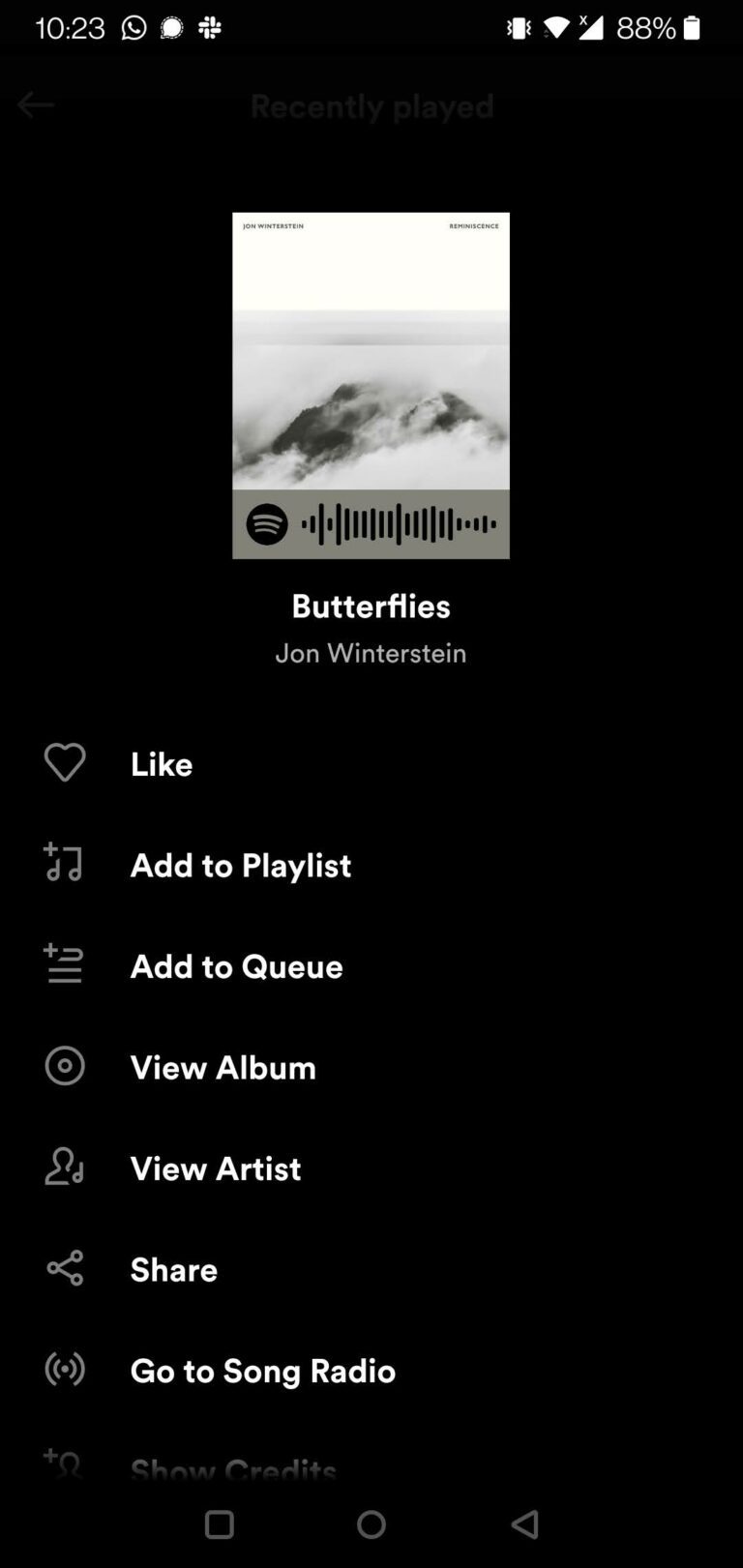
Task: Select Go to Song Radio
Action: [x=262, y=1370]
